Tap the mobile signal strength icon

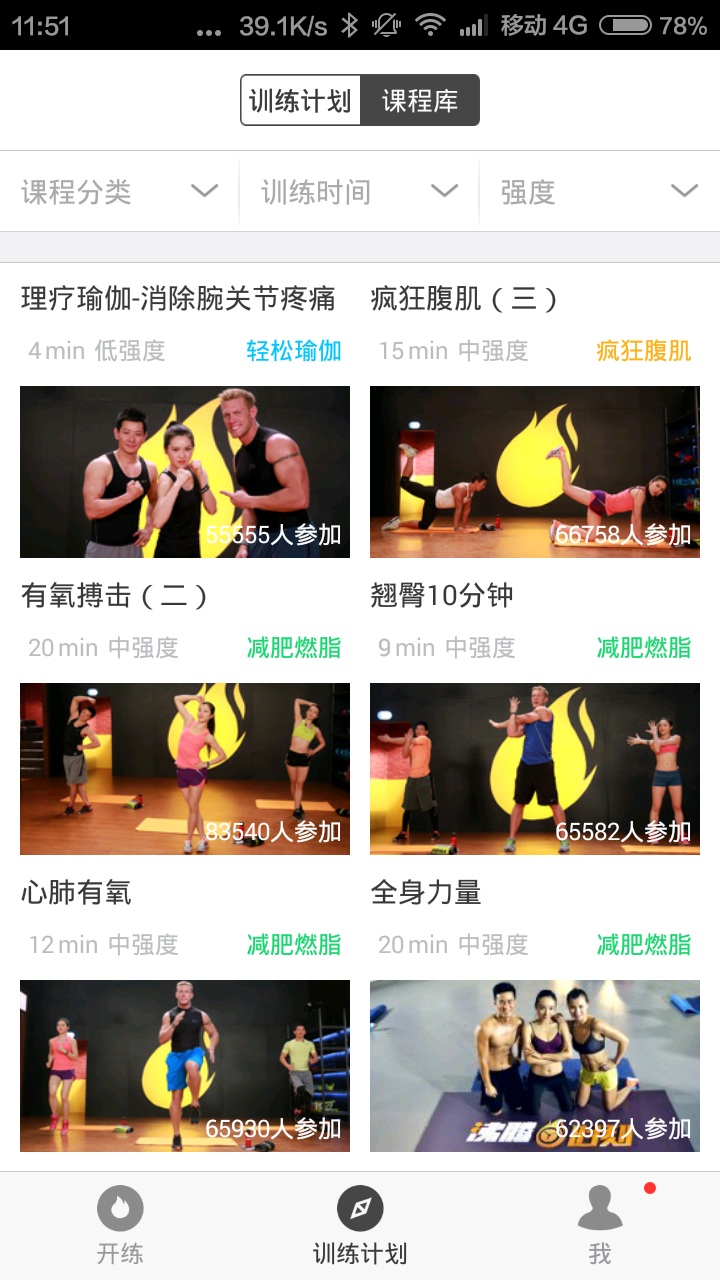click(x=474, y=26)
